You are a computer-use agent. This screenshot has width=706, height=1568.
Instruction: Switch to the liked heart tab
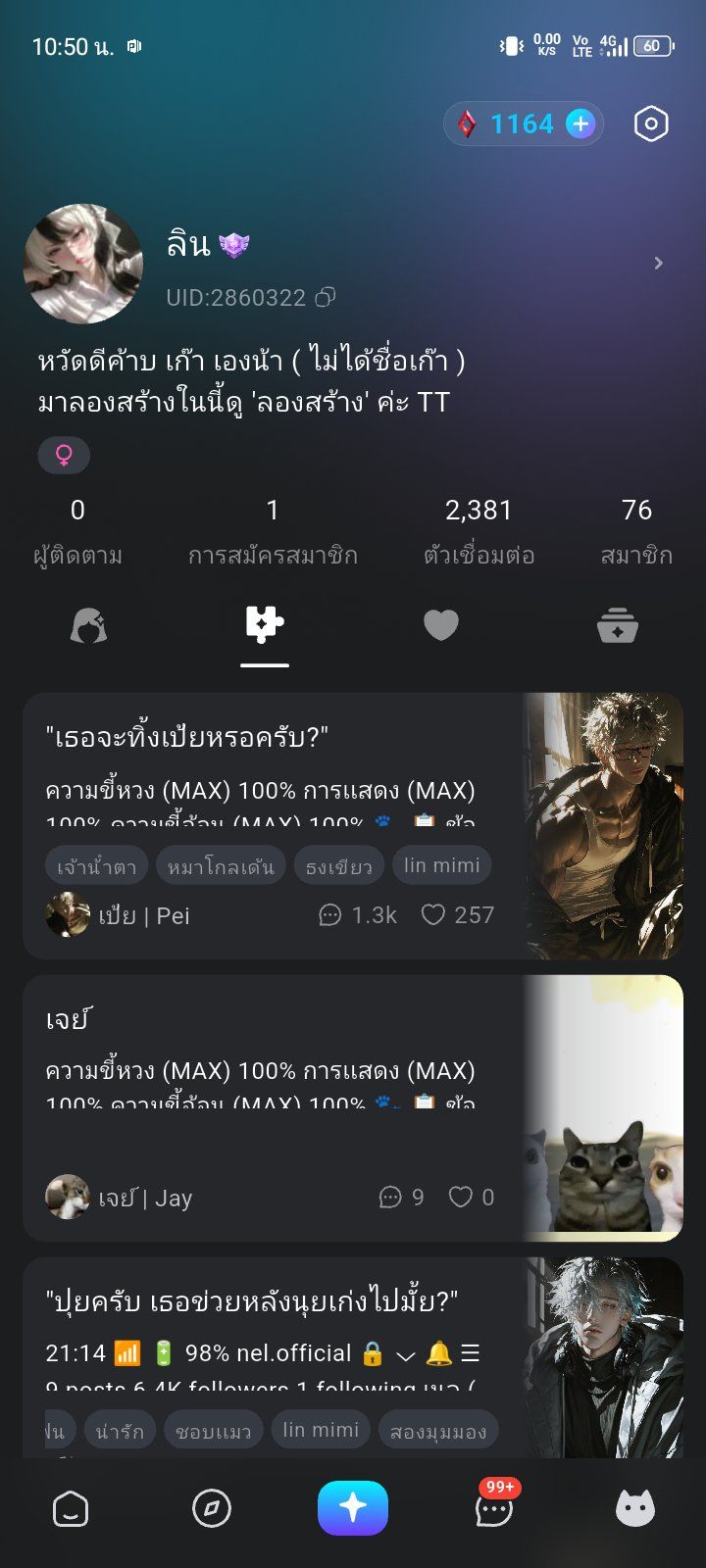click(441, 624)
